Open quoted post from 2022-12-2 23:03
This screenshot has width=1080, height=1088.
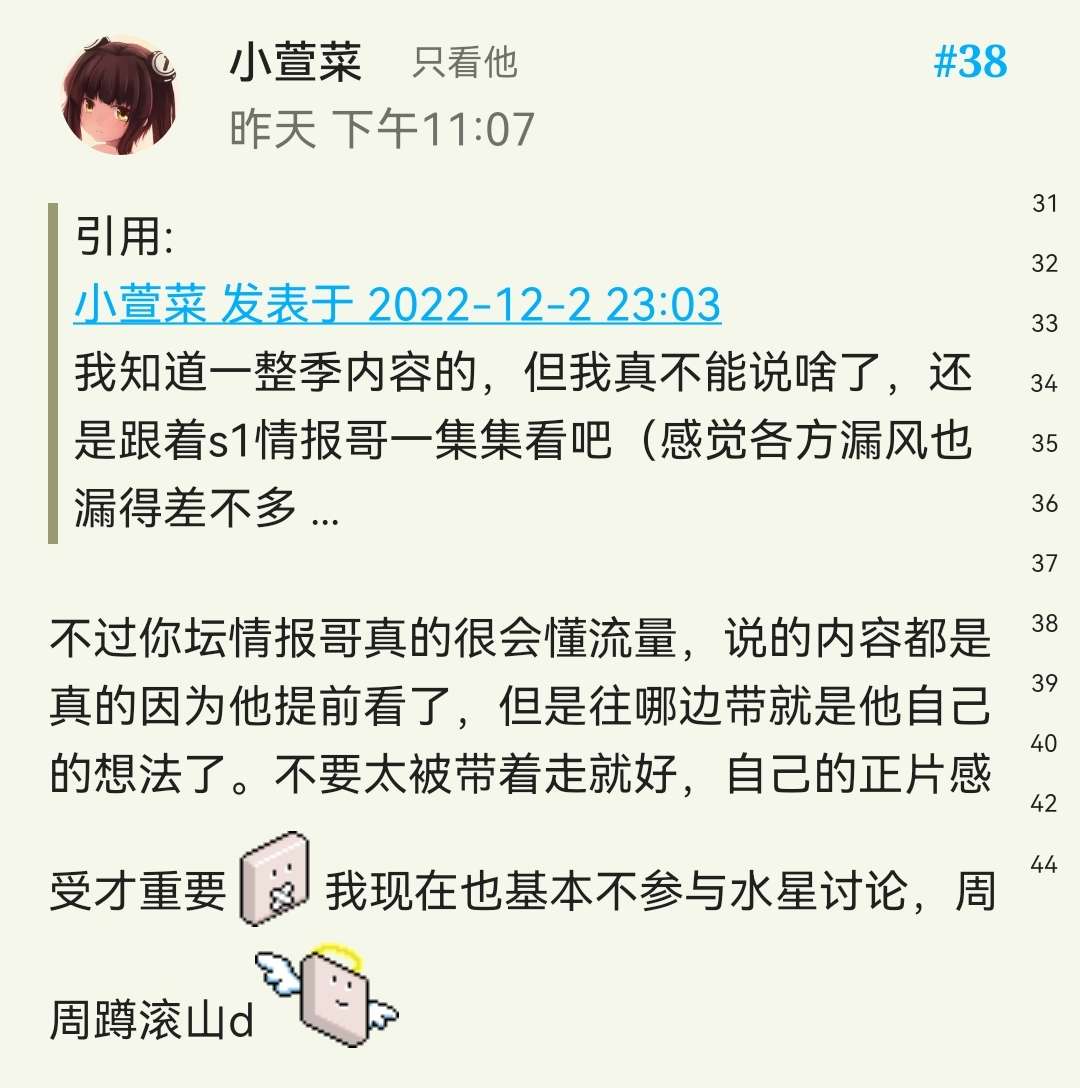397,304
